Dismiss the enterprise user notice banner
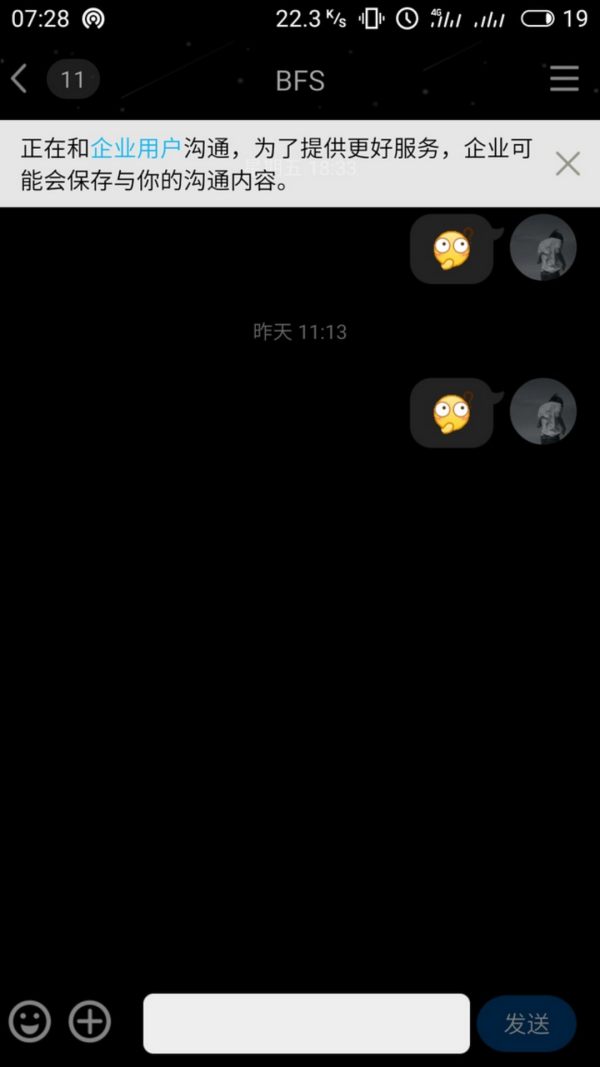The width and height of the screenshot is (600, 1067). pyautogui.click(x=567, y=164)
